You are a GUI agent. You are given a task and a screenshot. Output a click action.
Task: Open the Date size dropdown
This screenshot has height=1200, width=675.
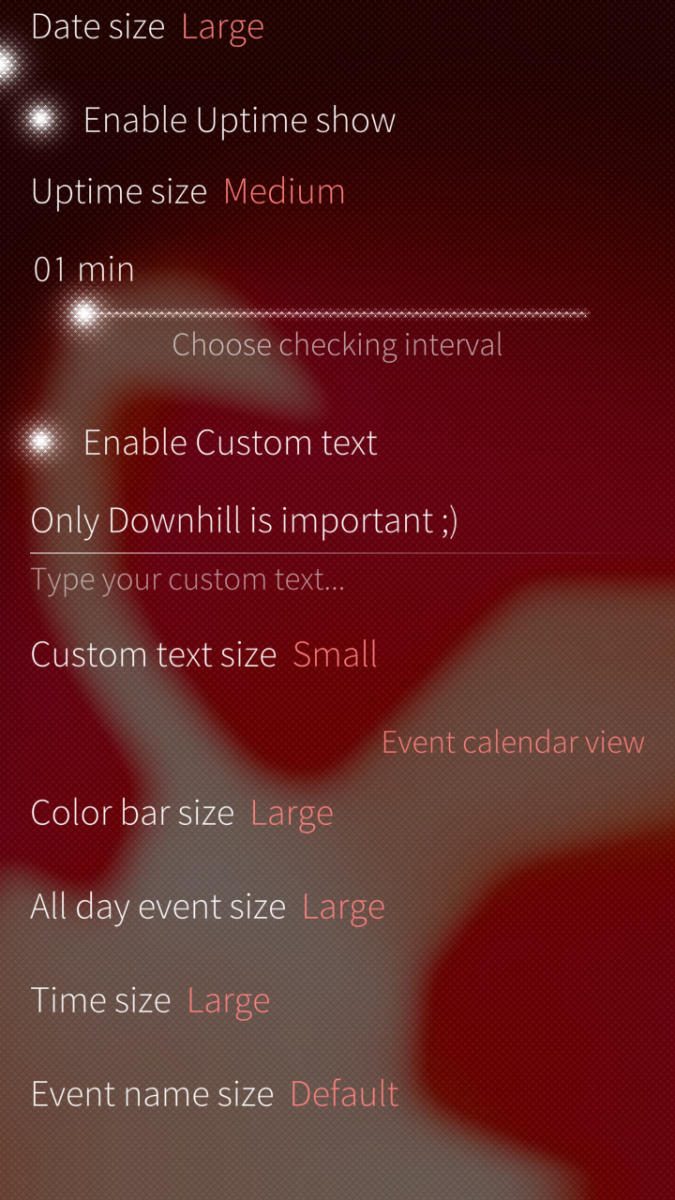[148, 27]
